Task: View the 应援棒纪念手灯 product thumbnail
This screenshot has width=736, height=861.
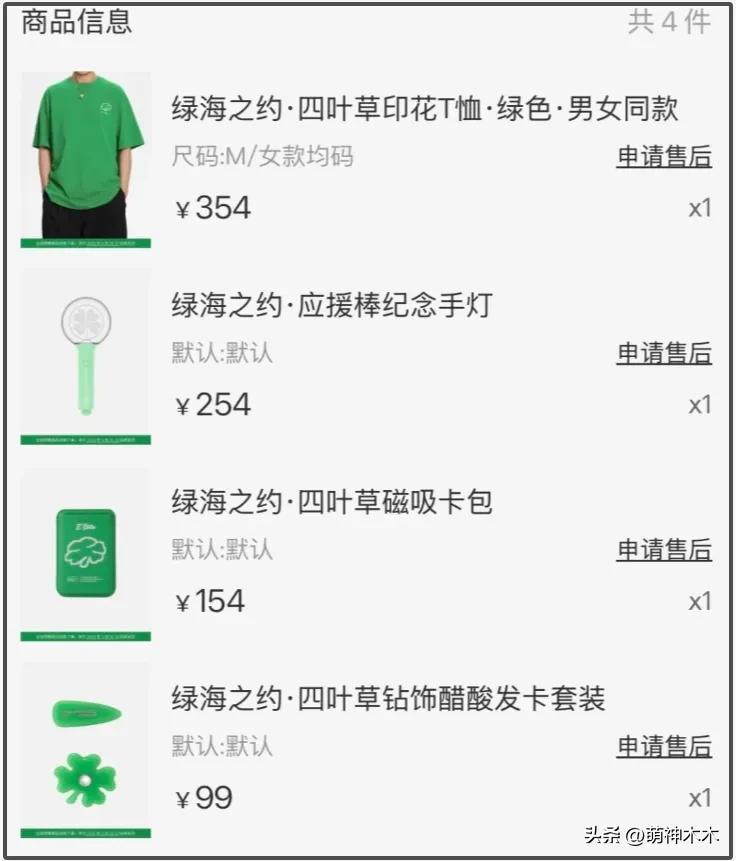Action: (x=85, y=356)
